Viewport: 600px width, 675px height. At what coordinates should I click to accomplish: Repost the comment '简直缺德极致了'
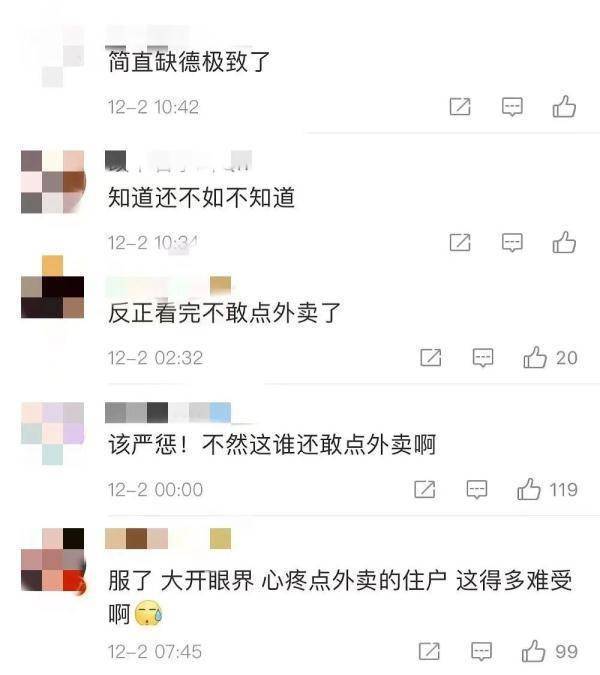pyautogui.click(x=460, y=106)
